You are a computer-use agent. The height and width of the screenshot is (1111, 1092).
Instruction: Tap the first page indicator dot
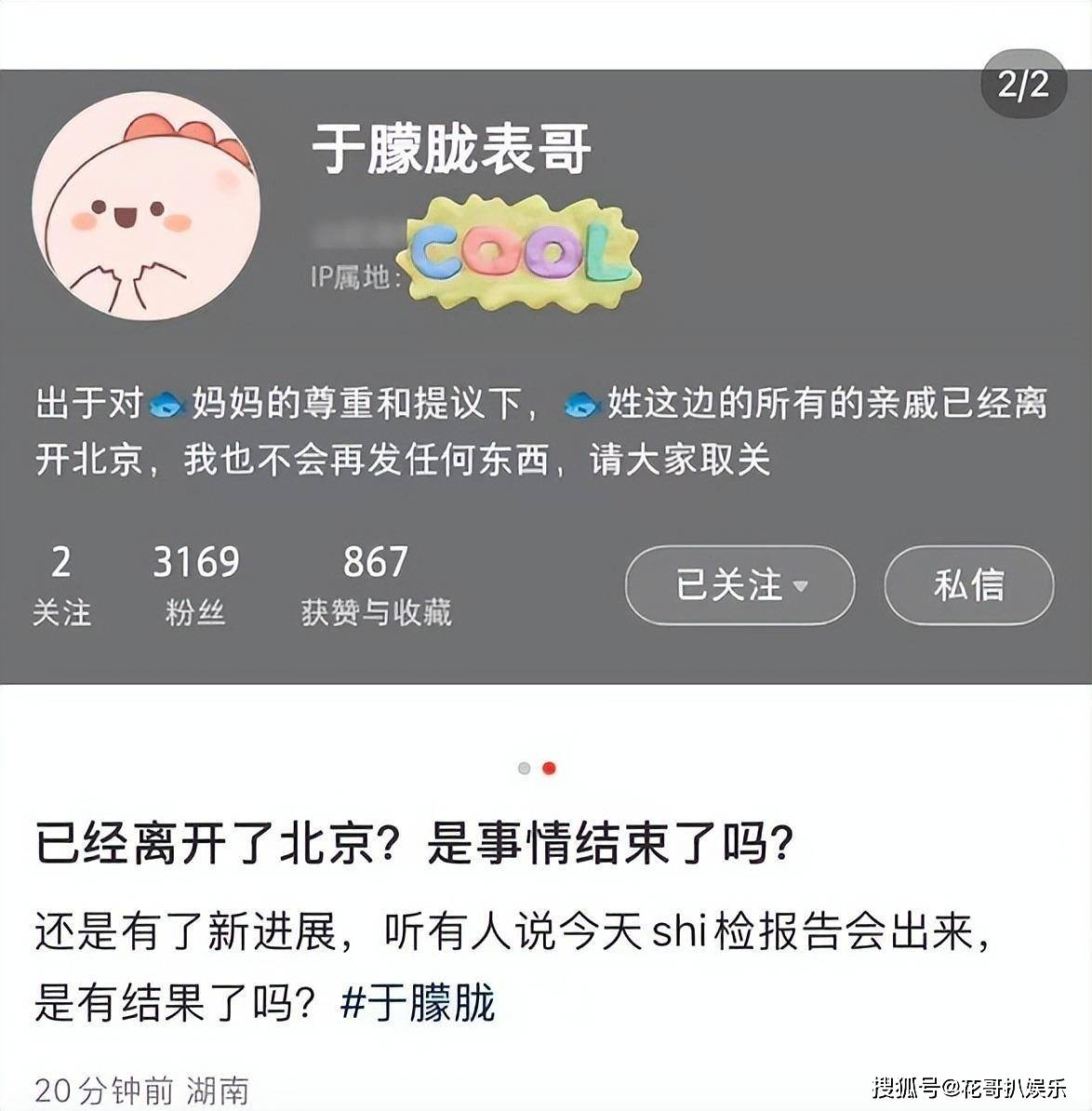pyautogui.click(x=524, y=769)
